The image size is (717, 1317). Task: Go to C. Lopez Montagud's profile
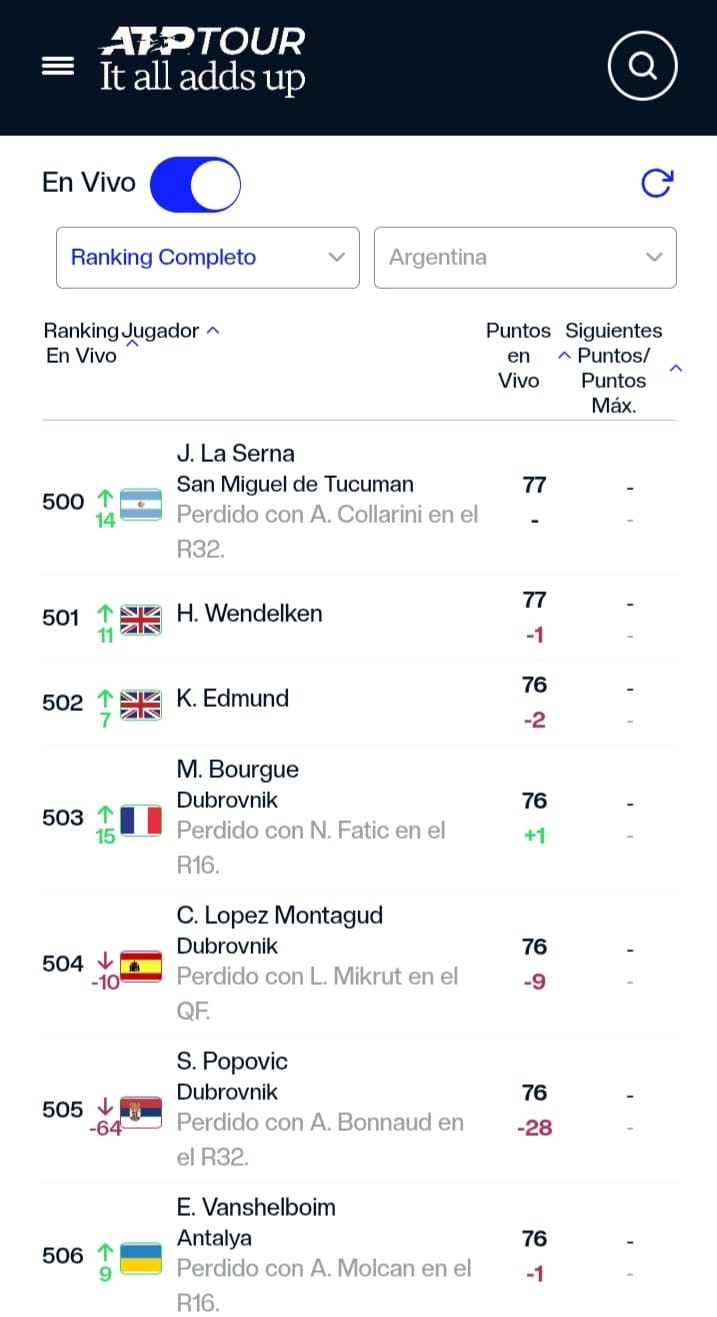[280, 916]
